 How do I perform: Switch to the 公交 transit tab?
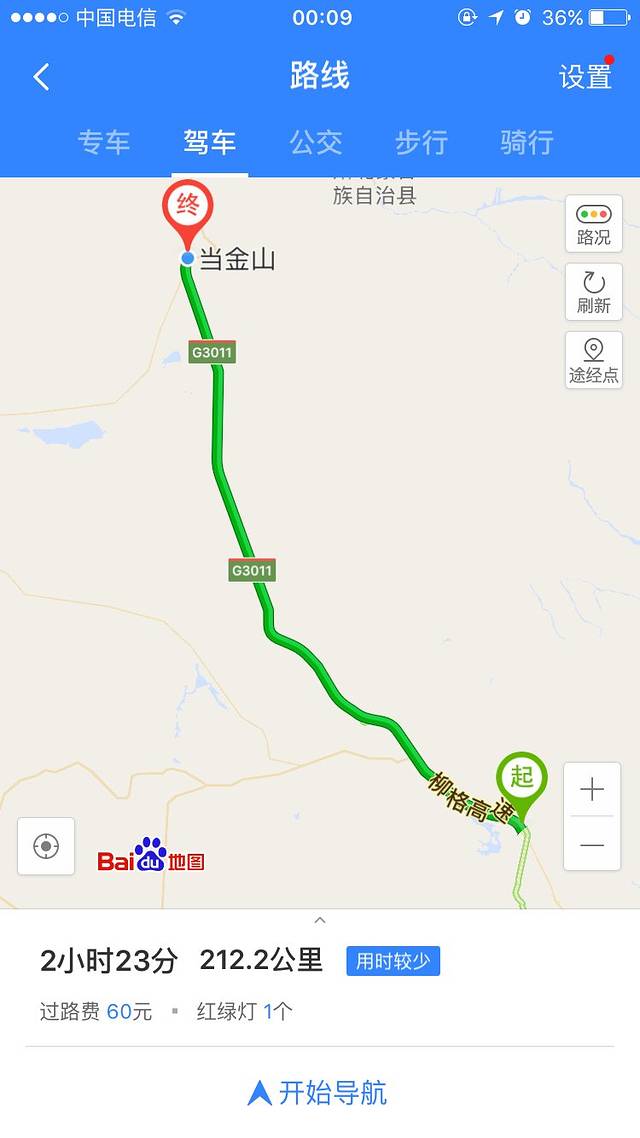[x=316, y=142]
